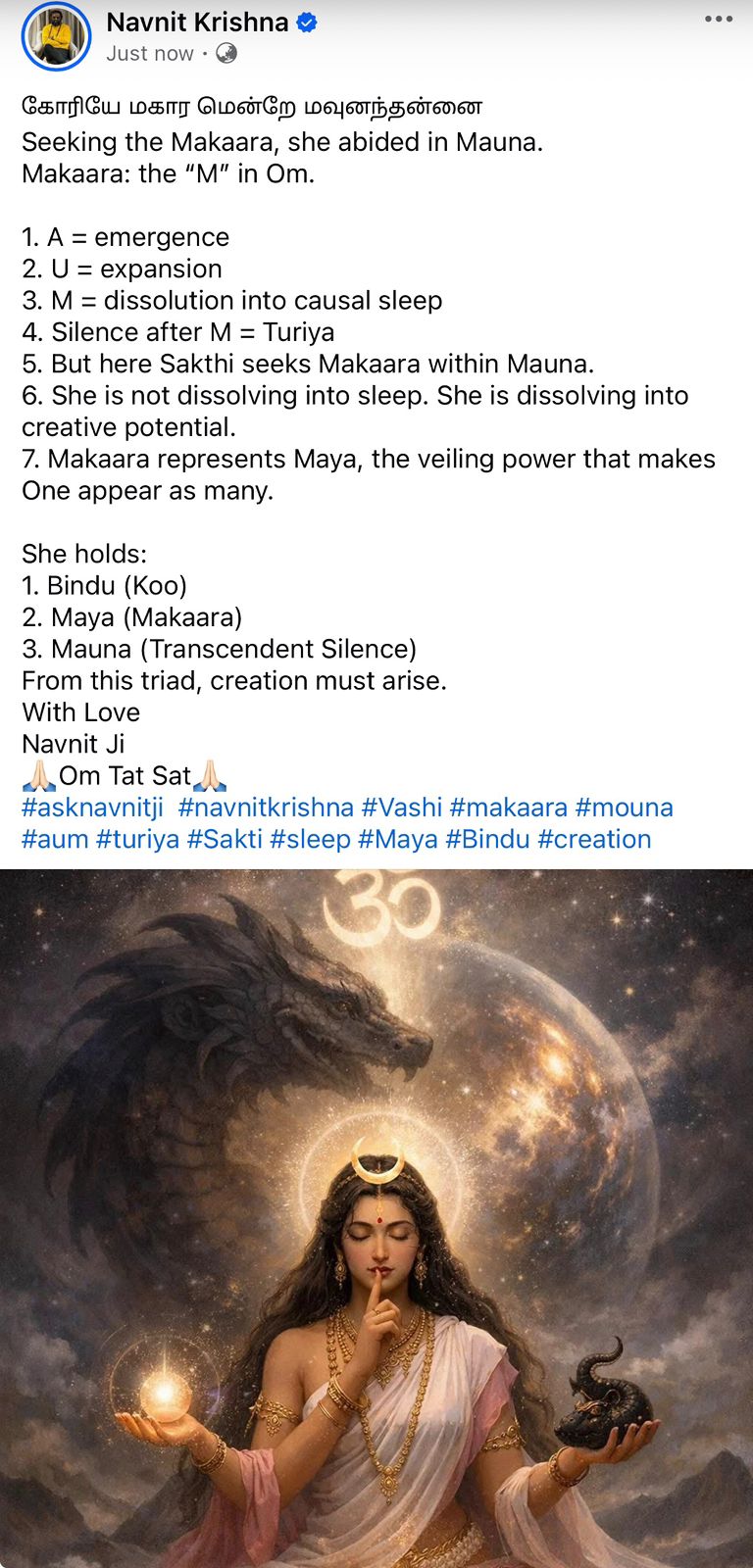
Task: View the post's goddess image full screen
Action: coord(376,1215)
